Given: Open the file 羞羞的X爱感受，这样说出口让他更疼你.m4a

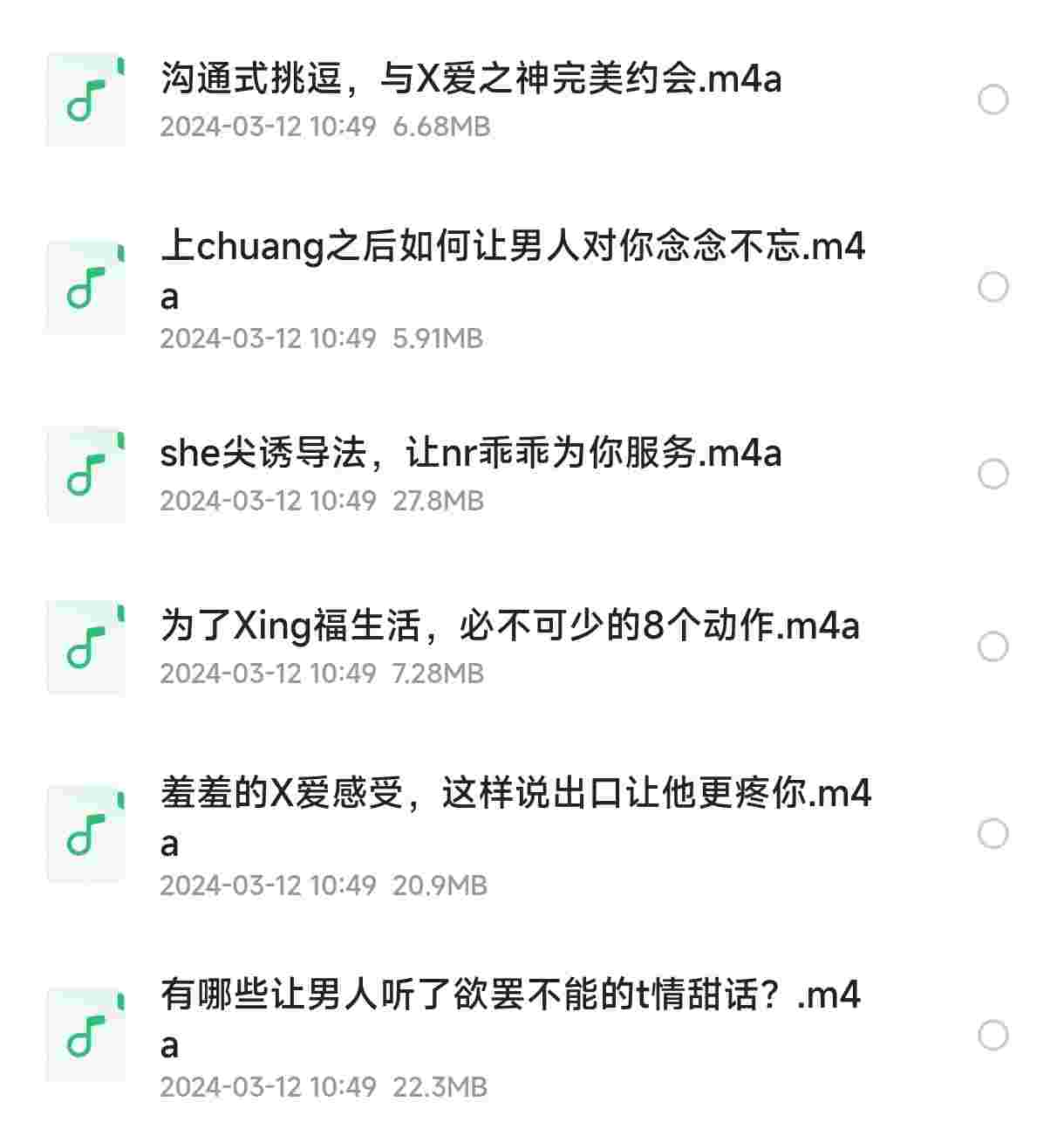Looking at the screenshot, I should 515,794.
